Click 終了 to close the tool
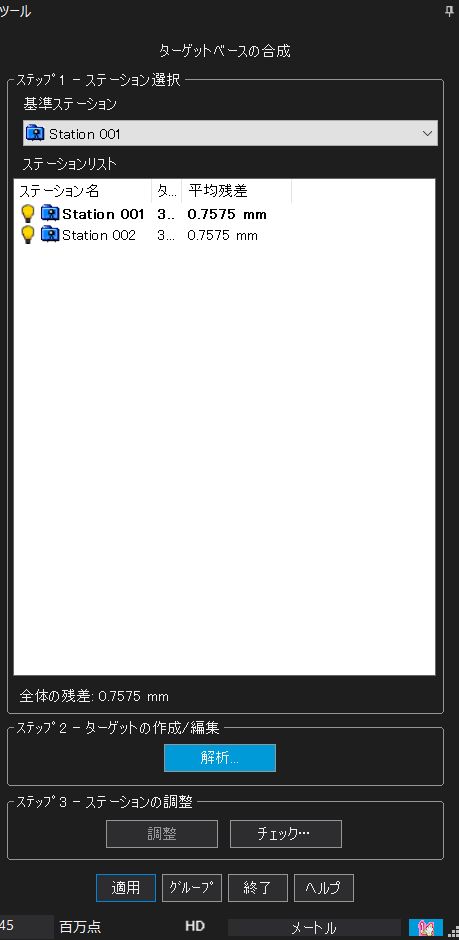 click(258, 888)
